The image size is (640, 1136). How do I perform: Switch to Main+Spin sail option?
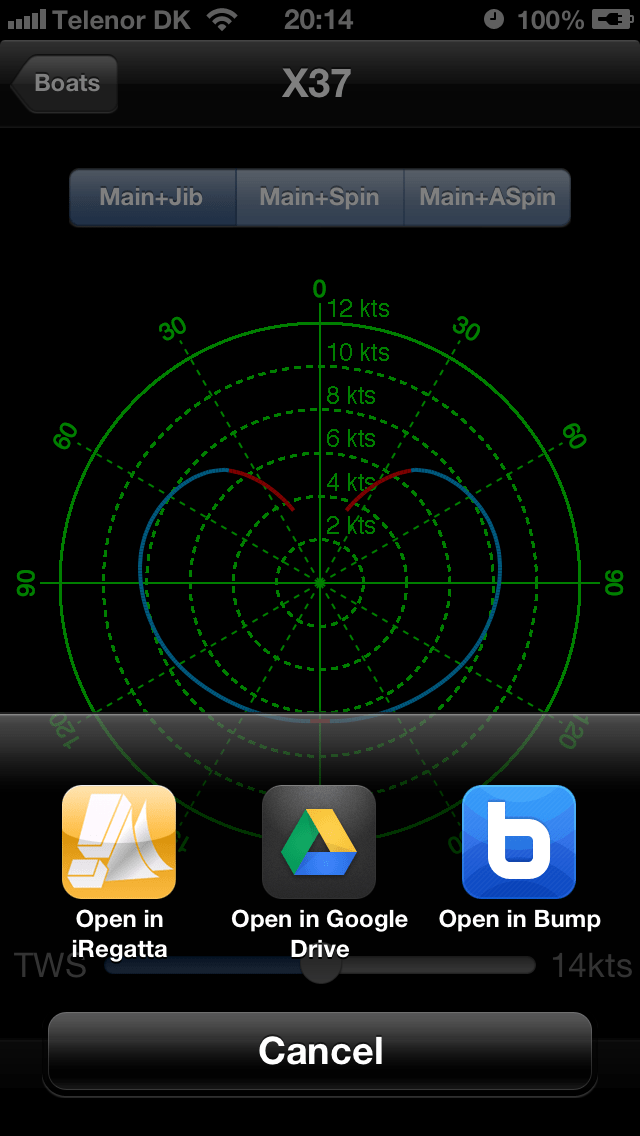pos(319,197)
